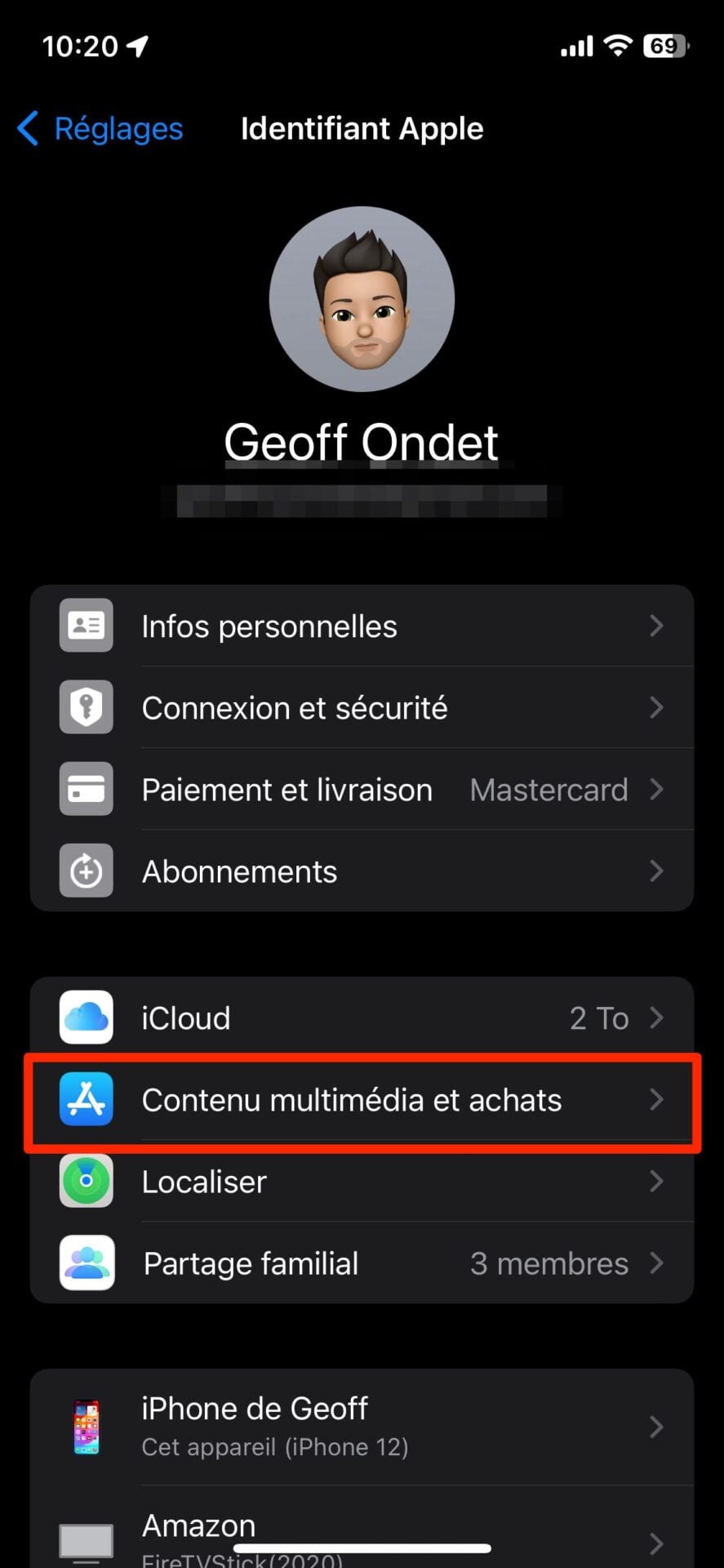The image size is (724, 1568).
Task: Open Infos personnelles
Action: pyautogui.click(x=362, y=626)
